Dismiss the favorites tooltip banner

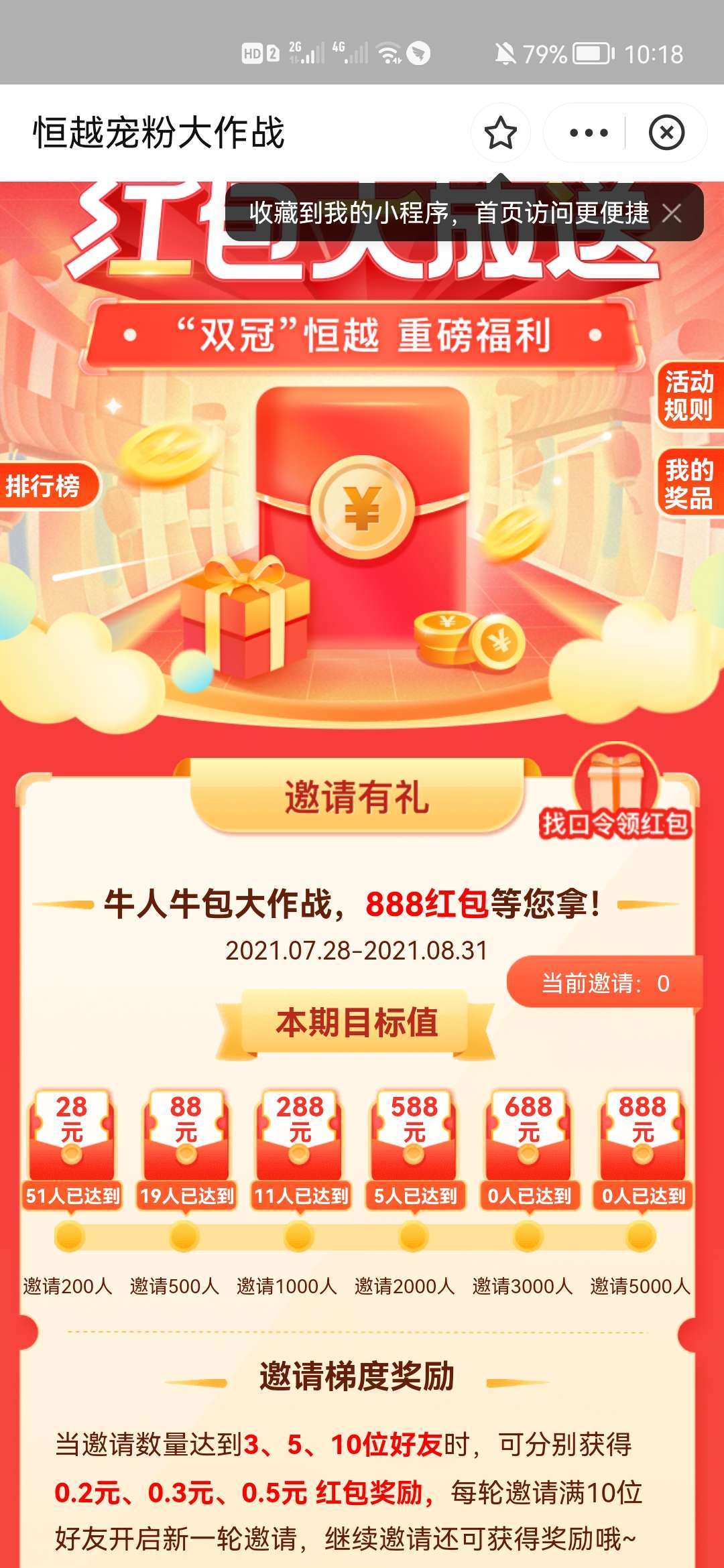pos(672,214)
